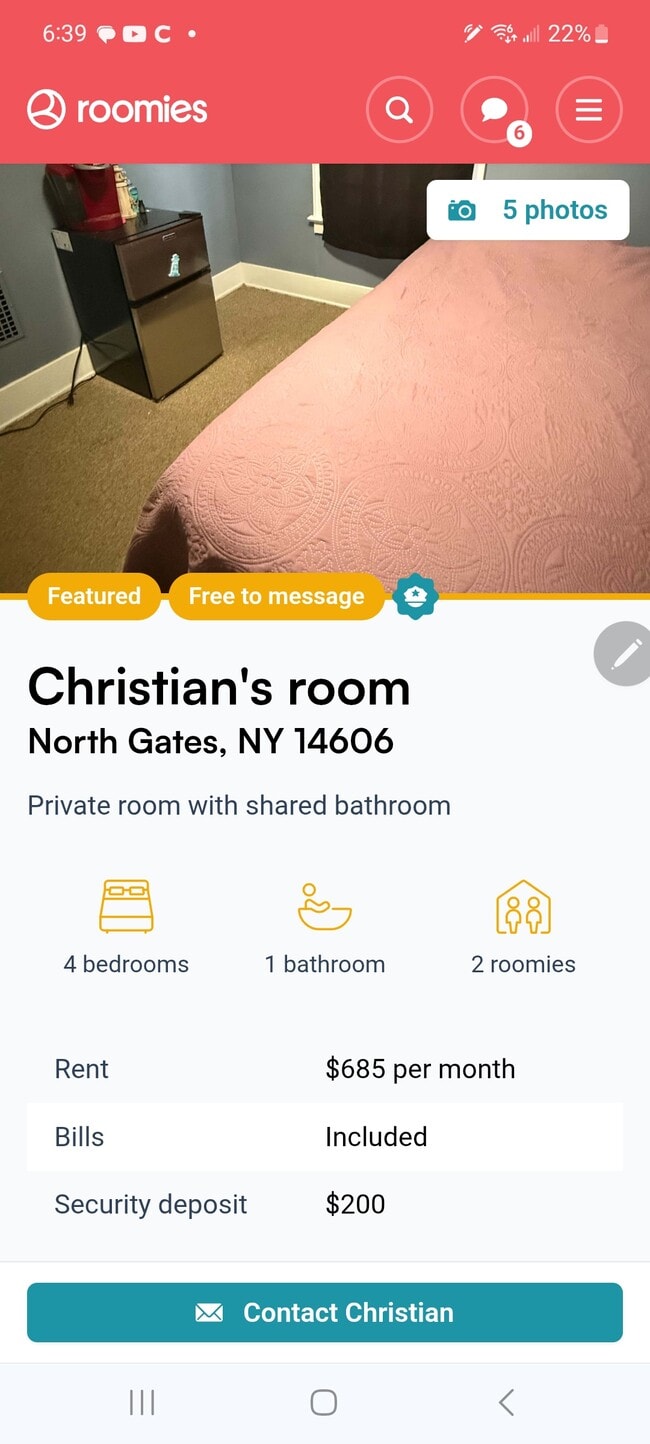Go back using system navigation
This screenshot has width=650, height=1444.
(506, 1402)
